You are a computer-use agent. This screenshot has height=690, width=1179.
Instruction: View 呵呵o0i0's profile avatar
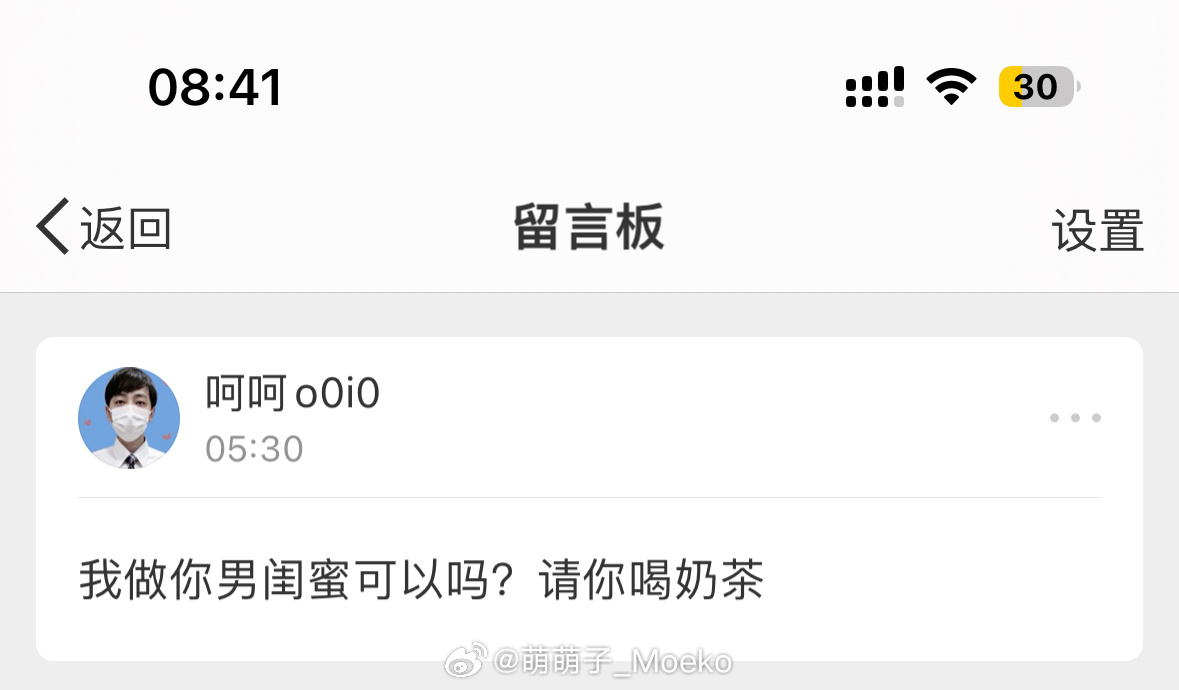point(129,418)
